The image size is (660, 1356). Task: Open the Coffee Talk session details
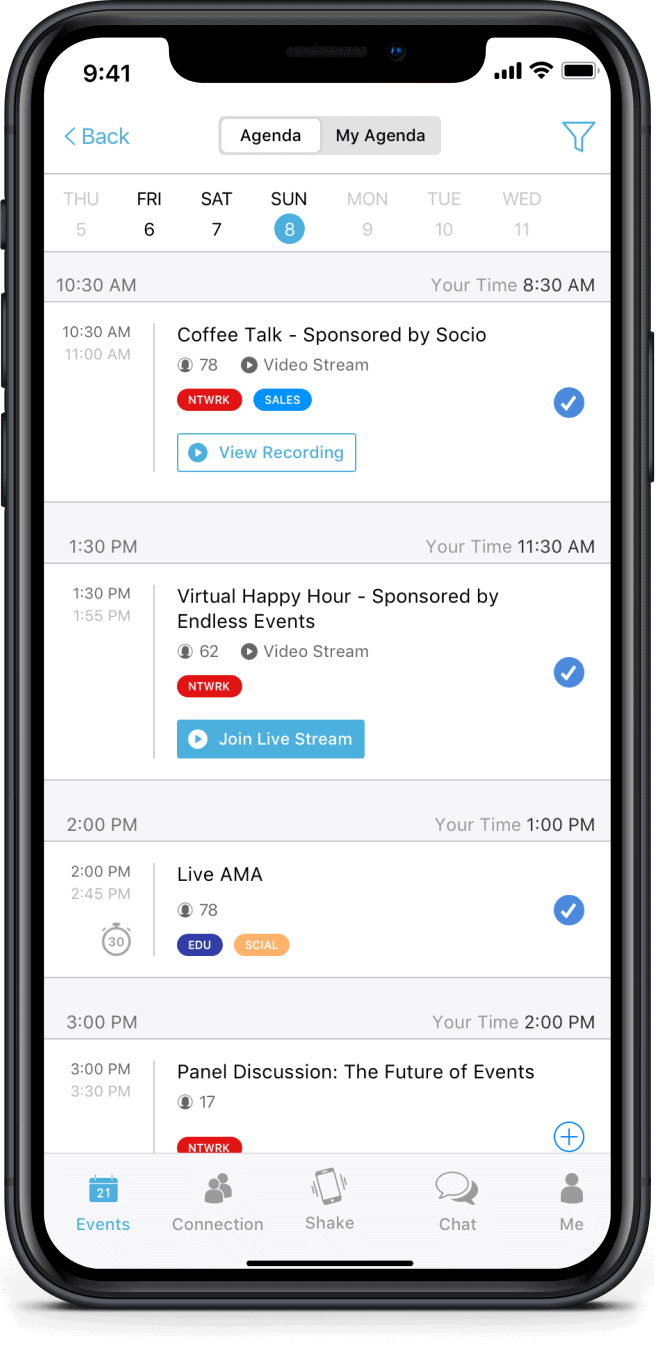[x=331, y=335]
